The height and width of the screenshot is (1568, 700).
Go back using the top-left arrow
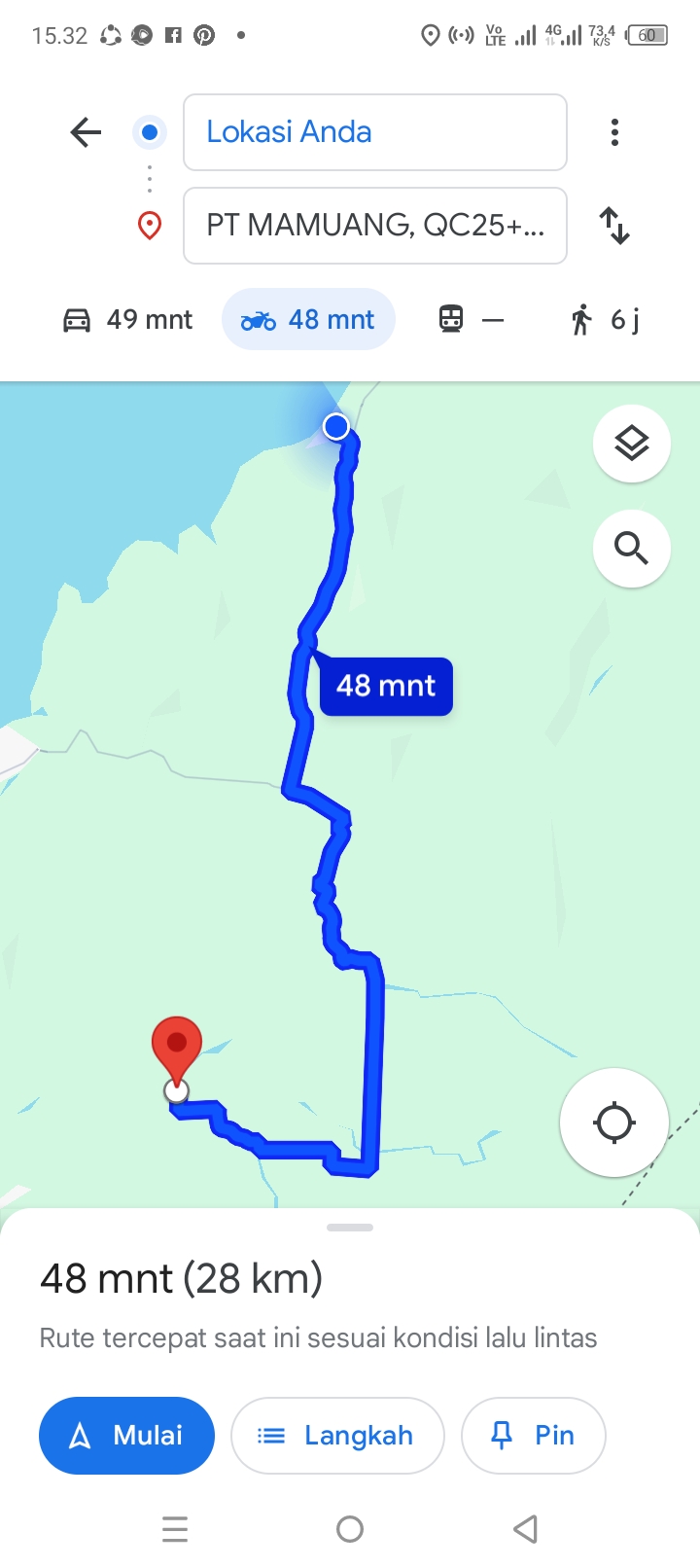(x=86, y=132)
